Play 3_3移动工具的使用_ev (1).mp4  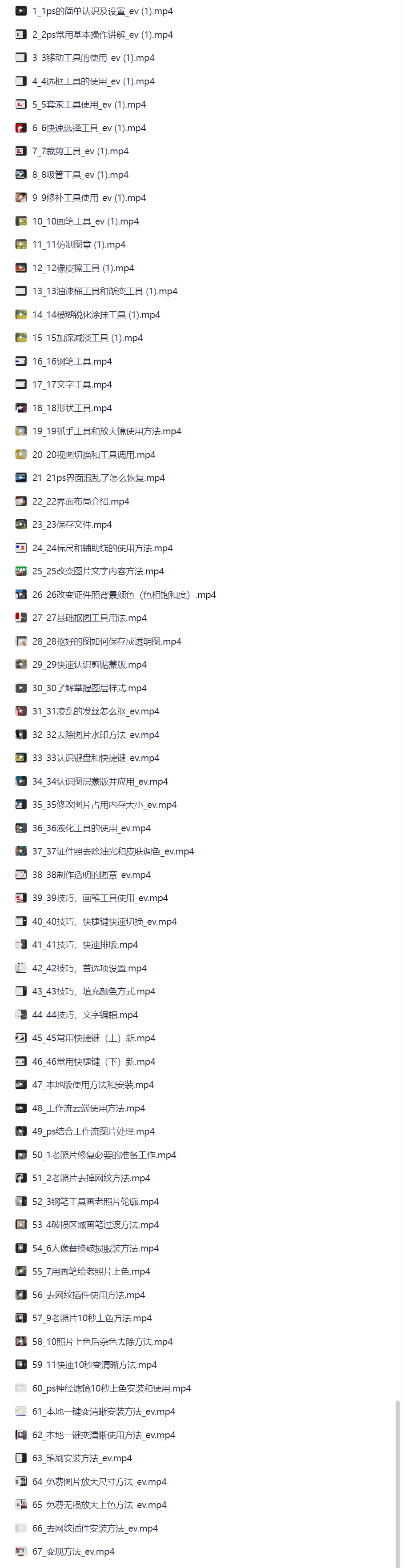[x=93, y=58]
